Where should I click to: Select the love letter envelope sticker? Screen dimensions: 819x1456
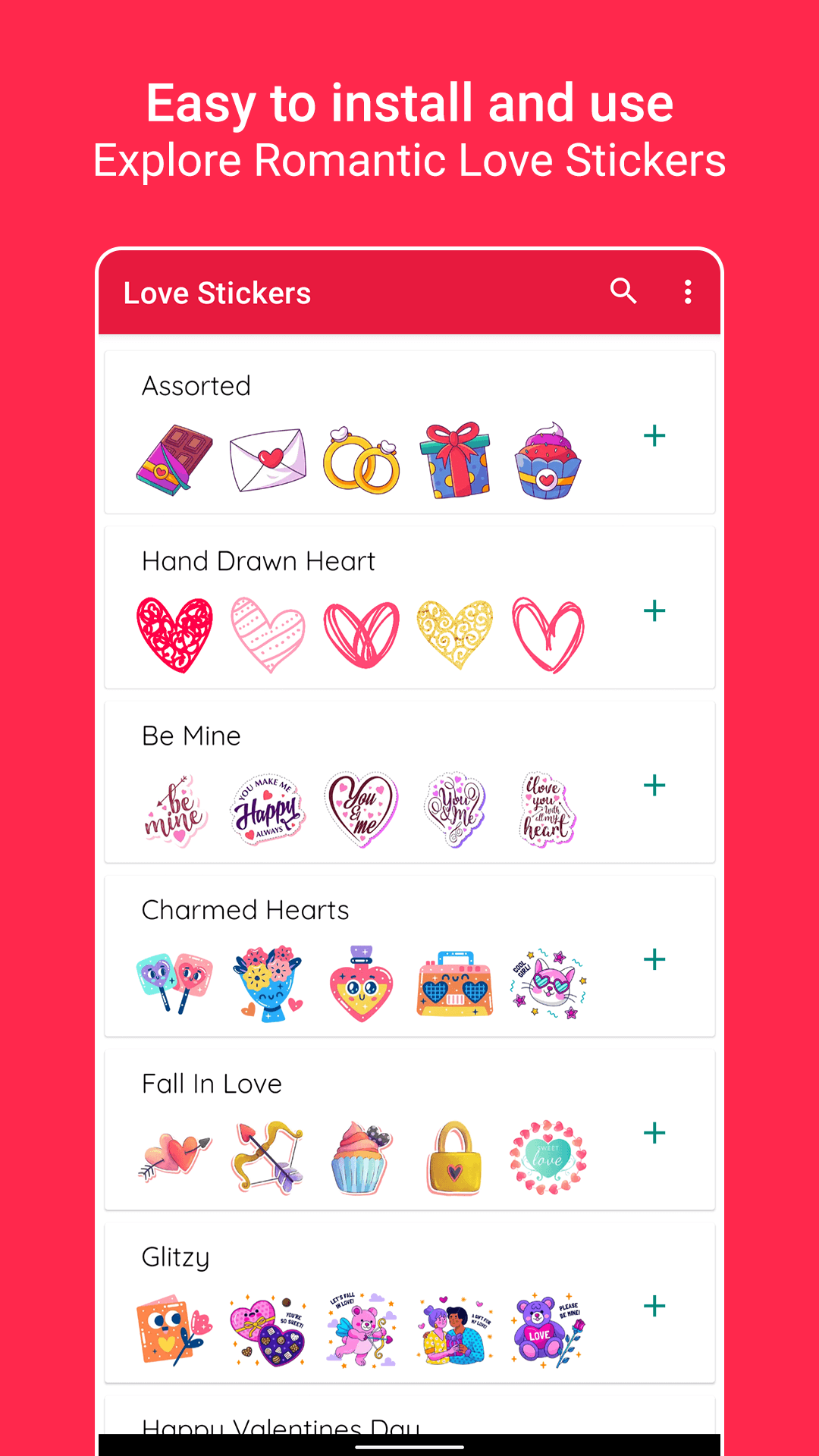coord(267,456)
